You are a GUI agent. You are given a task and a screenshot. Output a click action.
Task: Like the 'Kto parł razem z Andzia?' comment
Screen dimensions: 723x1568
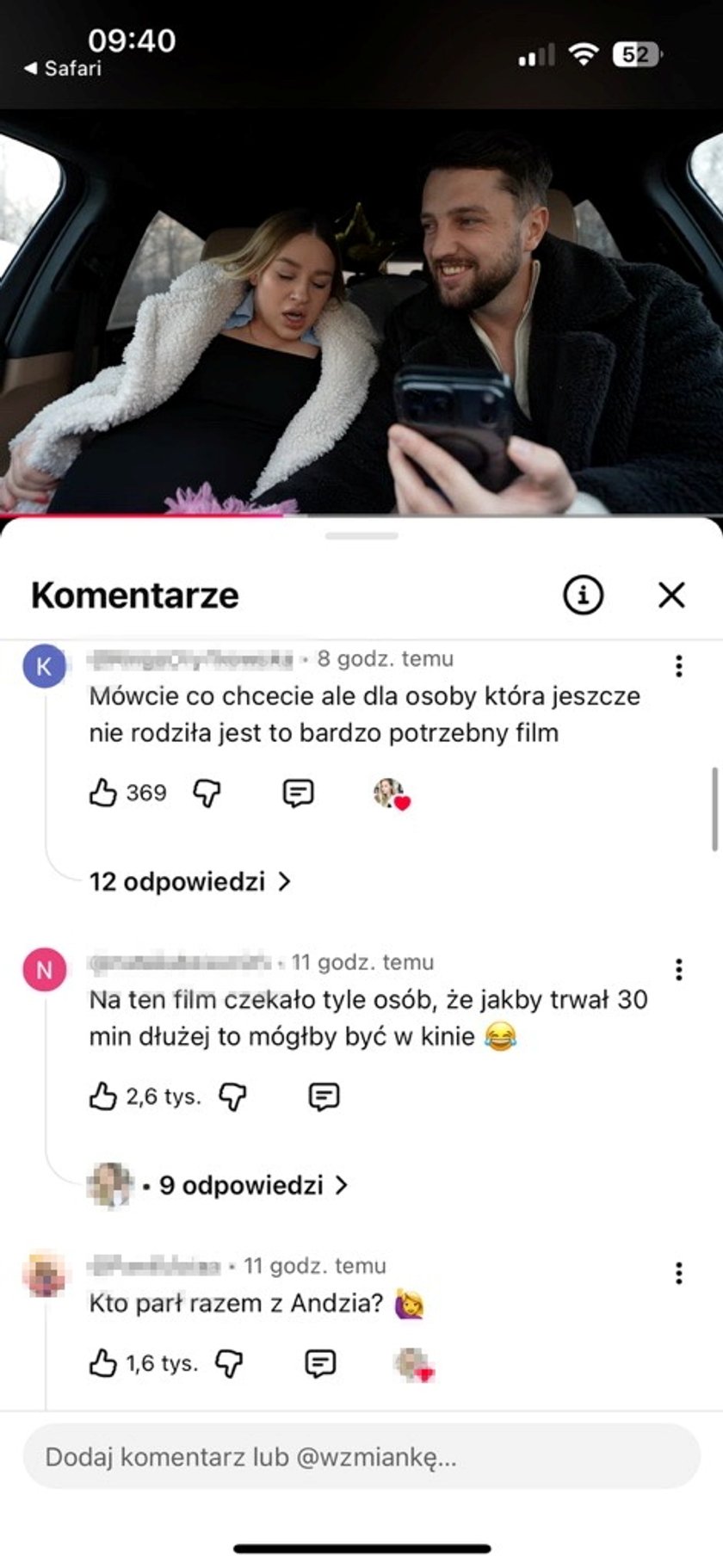(x=102, y=1363)
